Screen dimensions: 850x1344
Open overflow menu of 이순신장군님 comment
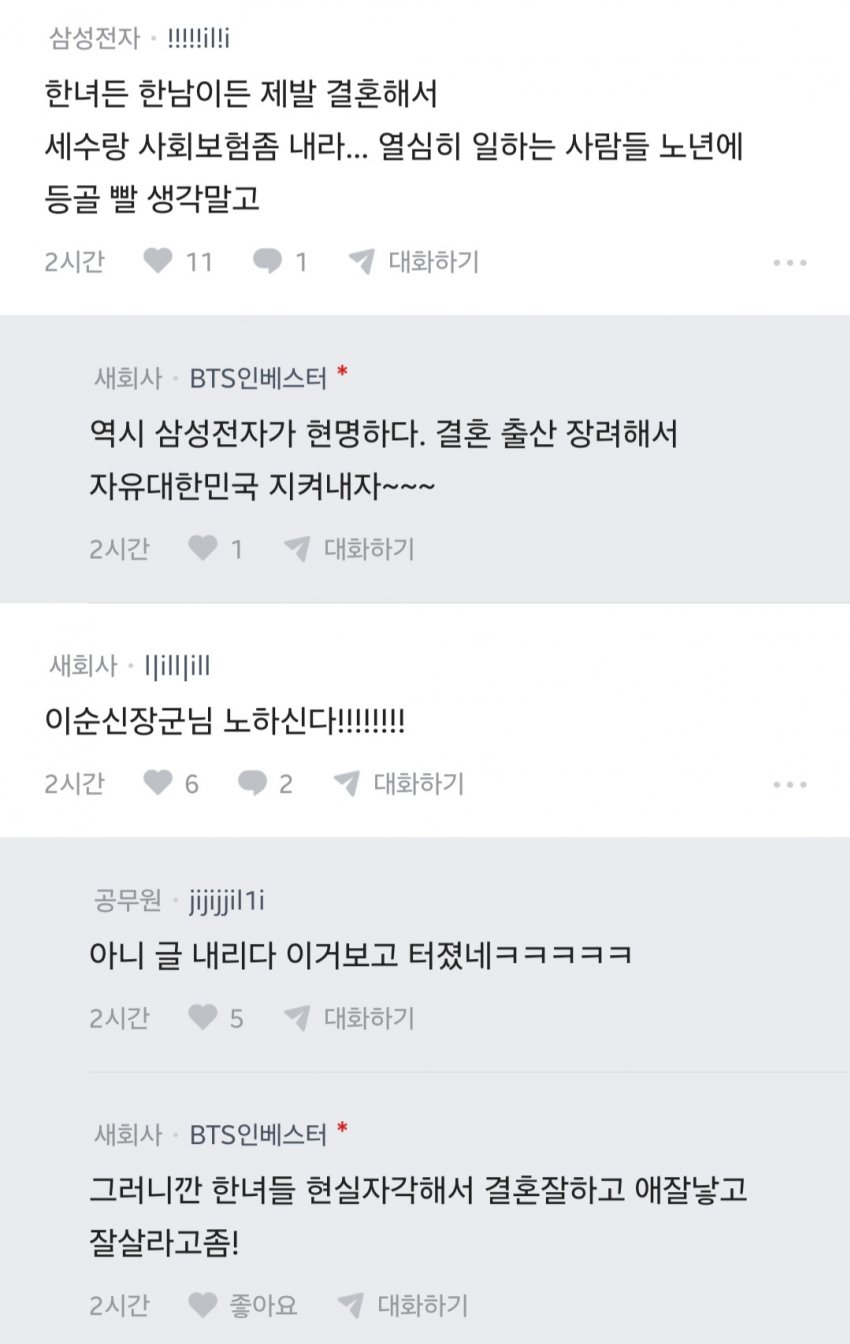pos(789,785)
